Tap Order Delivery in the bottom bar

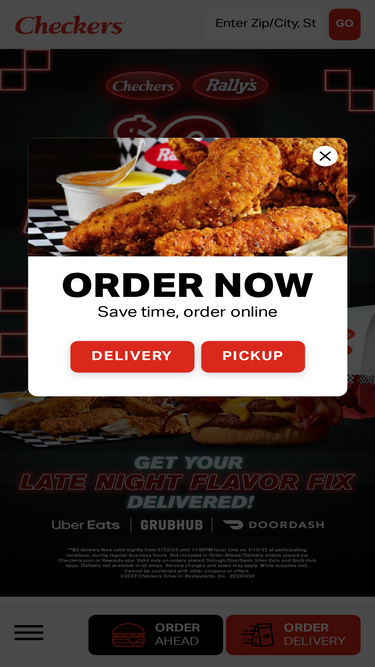pos(293,635)
